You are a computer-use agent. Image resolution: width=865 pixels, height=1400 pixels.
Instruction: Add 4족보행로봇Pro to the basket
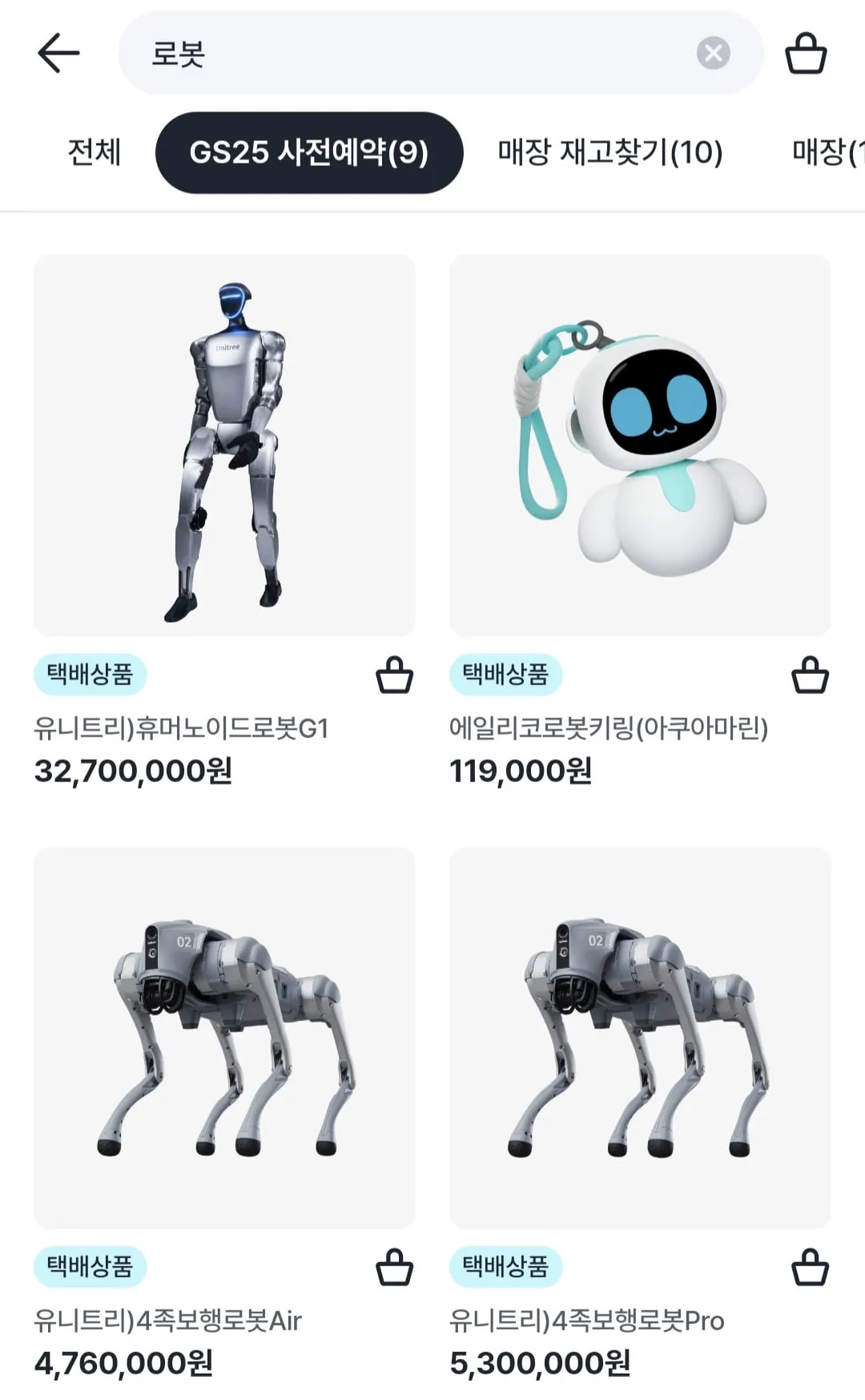point(810,1267)
